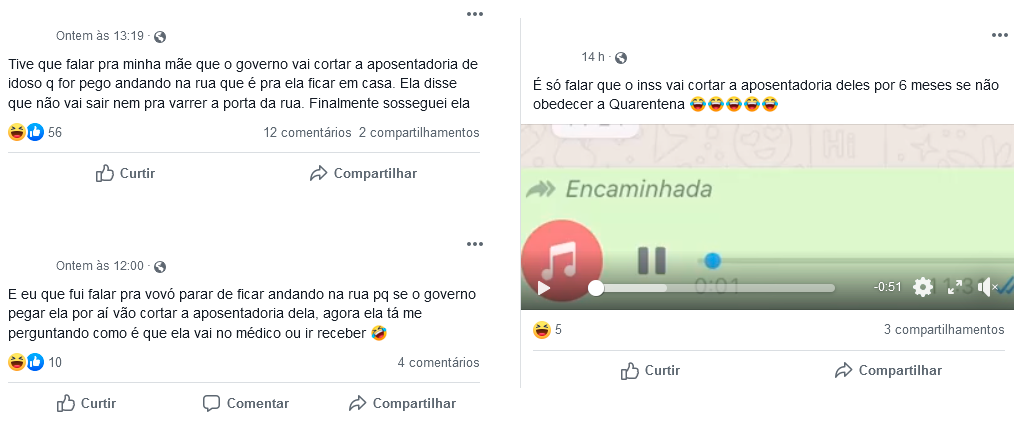Open options menu of the 14 h post
Viewport: 1014px width, 442px height.
999,35
